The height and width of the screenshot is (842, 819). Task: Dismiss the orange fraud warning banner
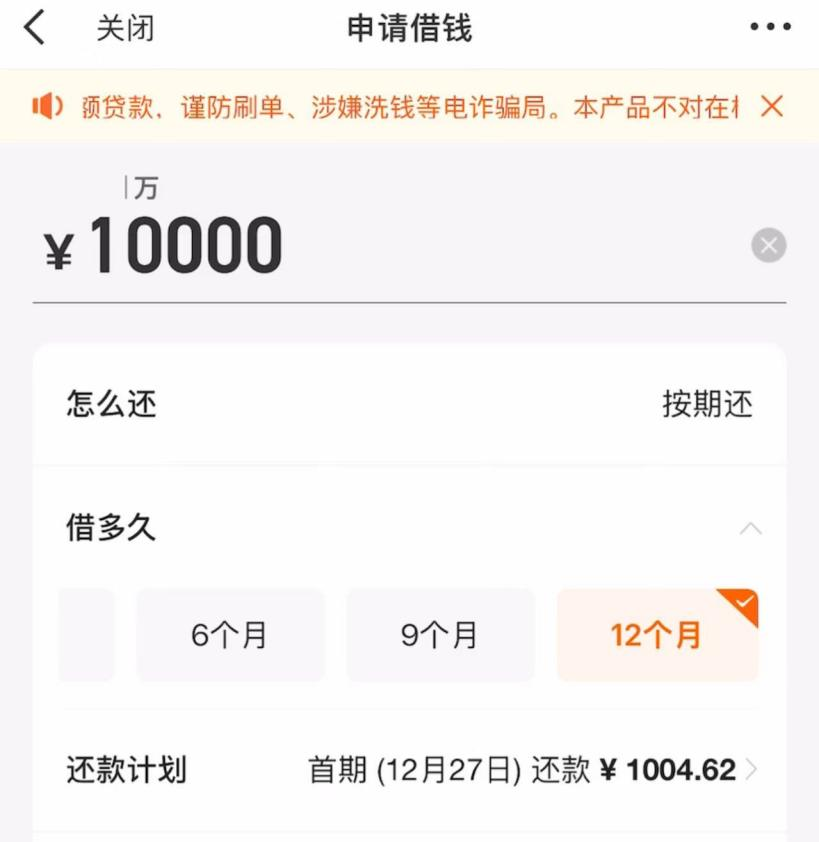point(772,106)
